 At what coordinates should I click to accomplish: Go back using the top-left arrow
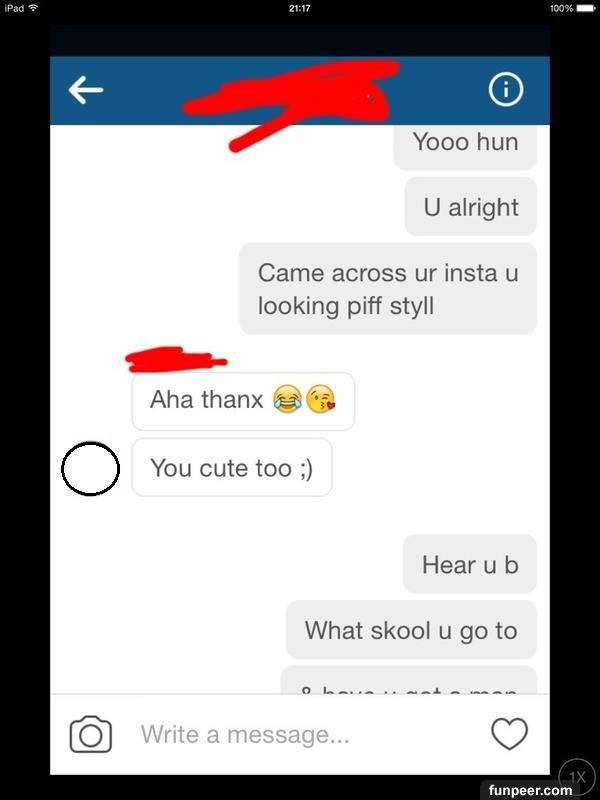86,90
